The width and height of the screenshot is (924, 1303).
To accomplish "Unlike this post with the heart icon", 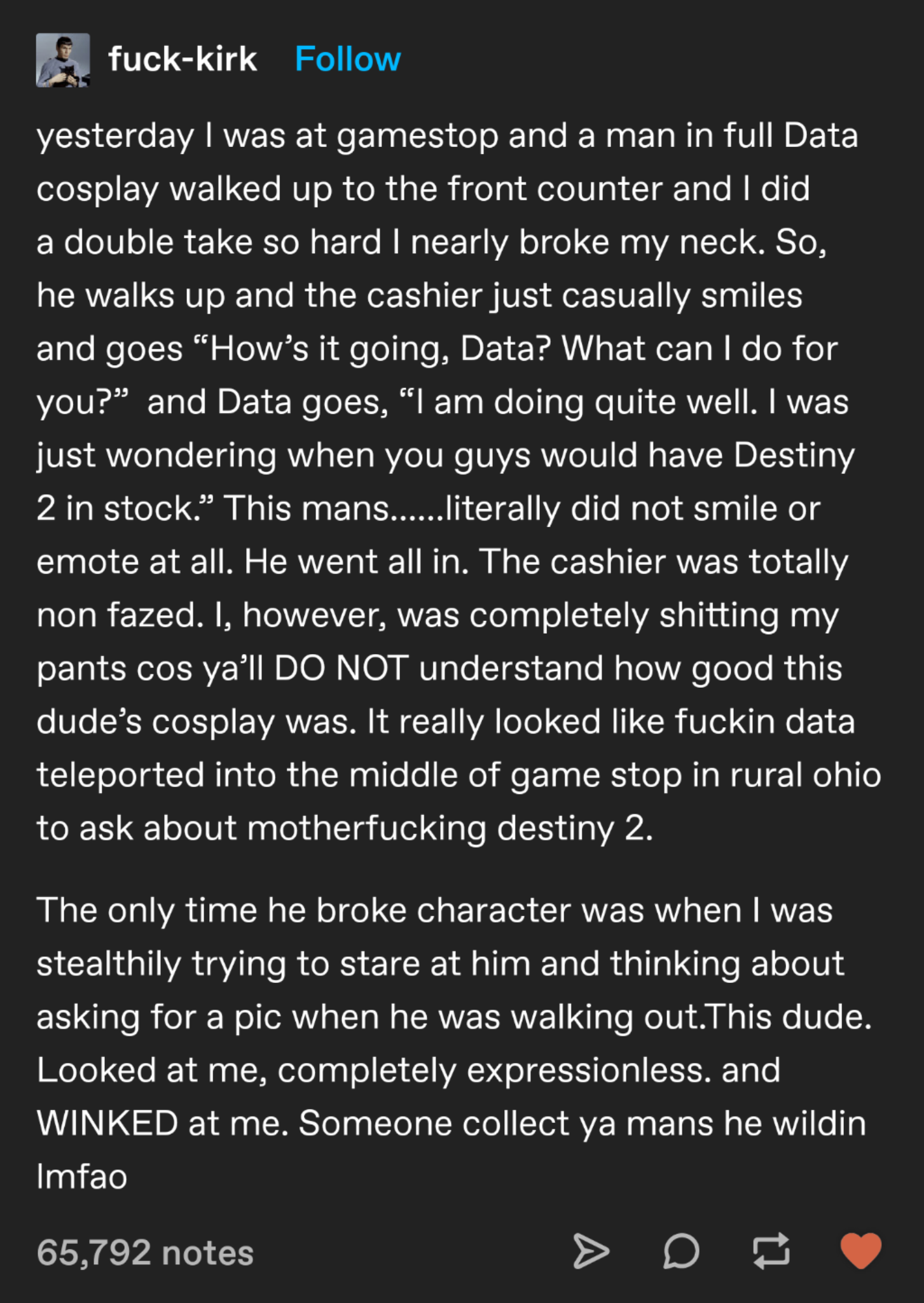I will point(861,1250).
